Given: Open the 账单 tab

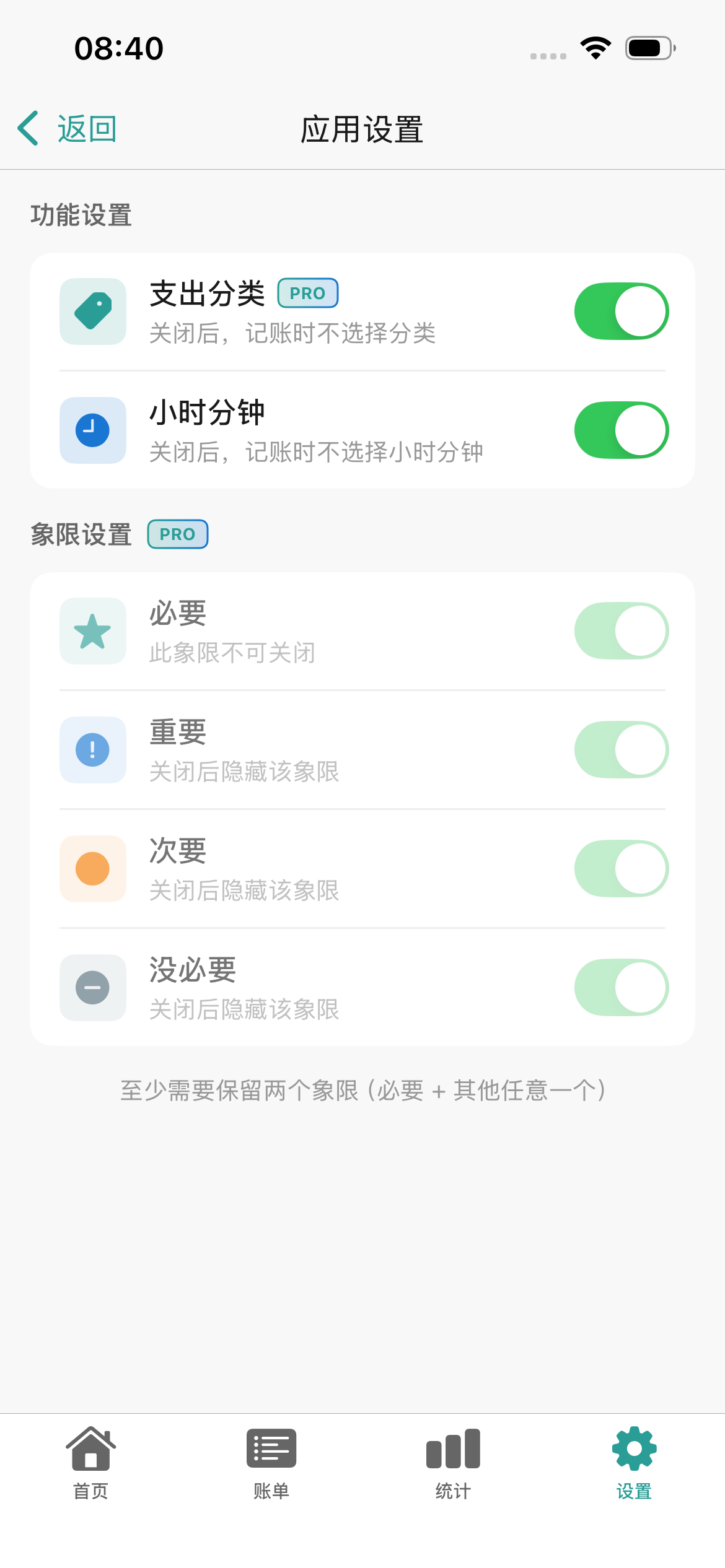Looking at the screenshot, I should [x=271, y=1463].
